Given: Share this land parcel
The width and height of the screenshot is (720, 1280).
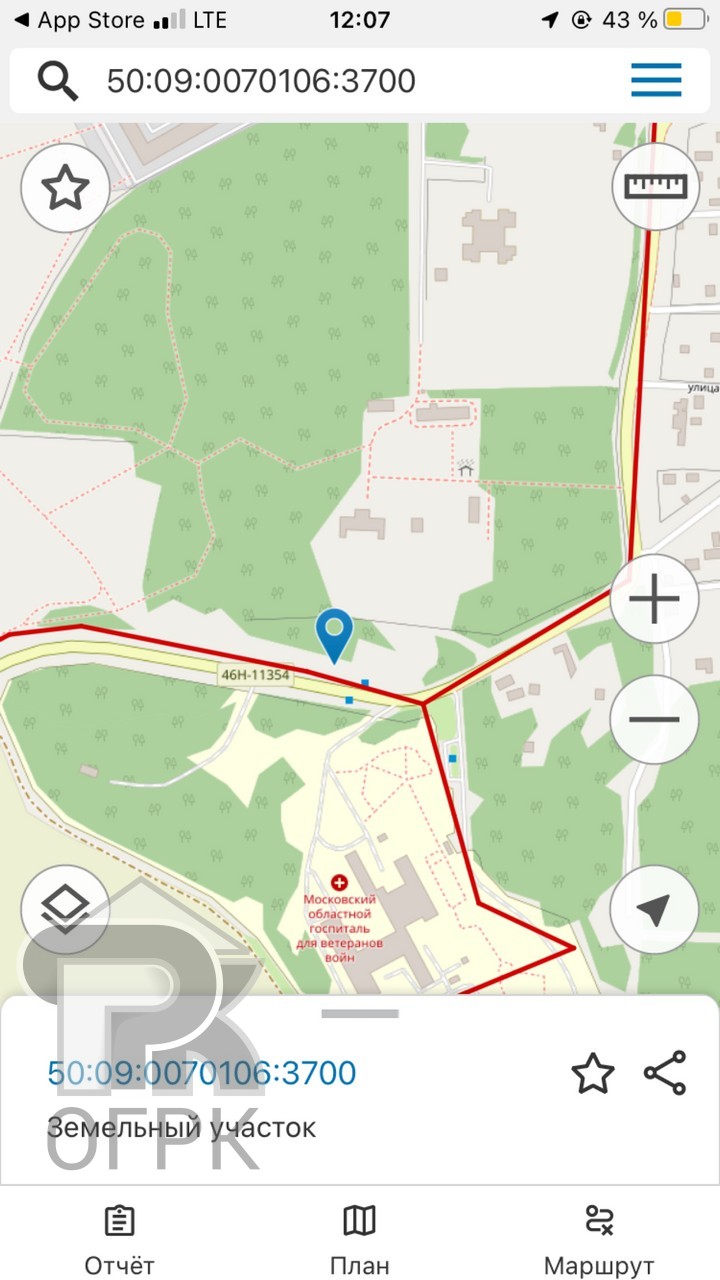Looking at the screenshot, I should [665, 1073].
